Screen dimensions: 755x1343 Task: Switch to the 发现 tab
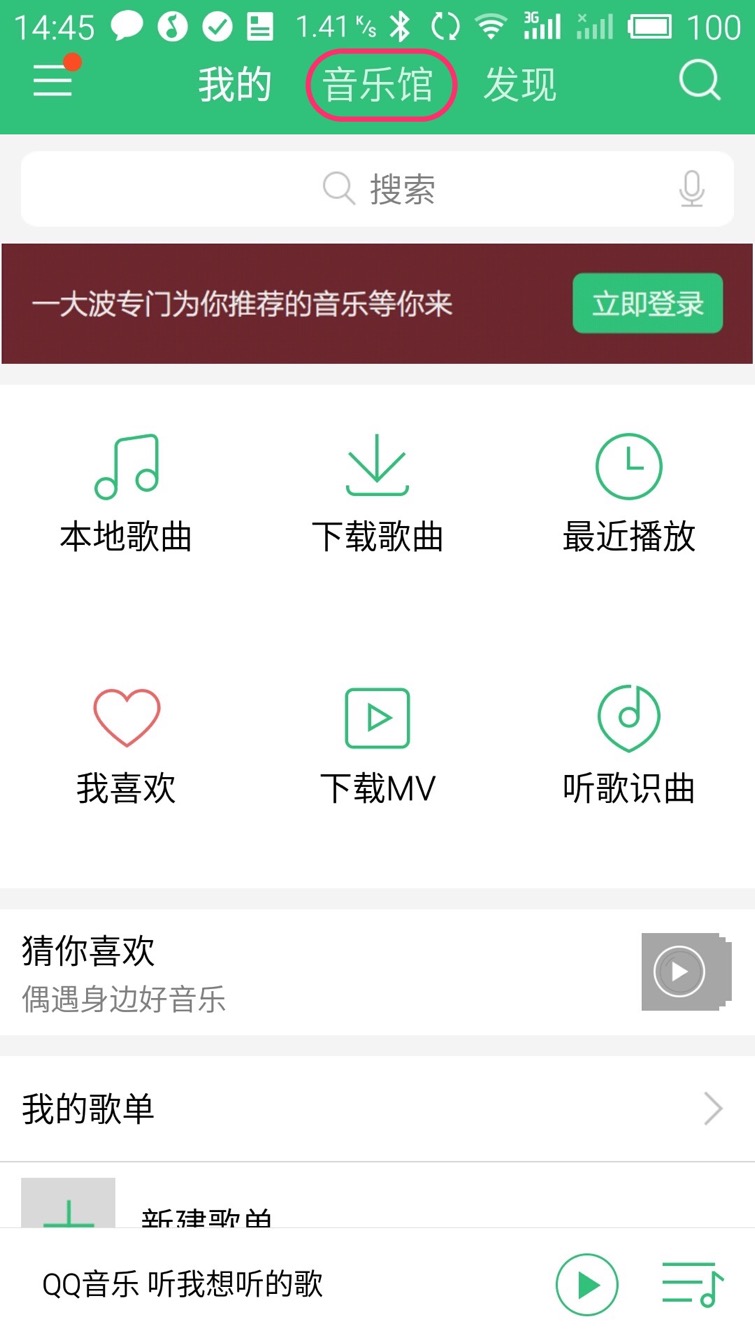(x=519, y=85)
